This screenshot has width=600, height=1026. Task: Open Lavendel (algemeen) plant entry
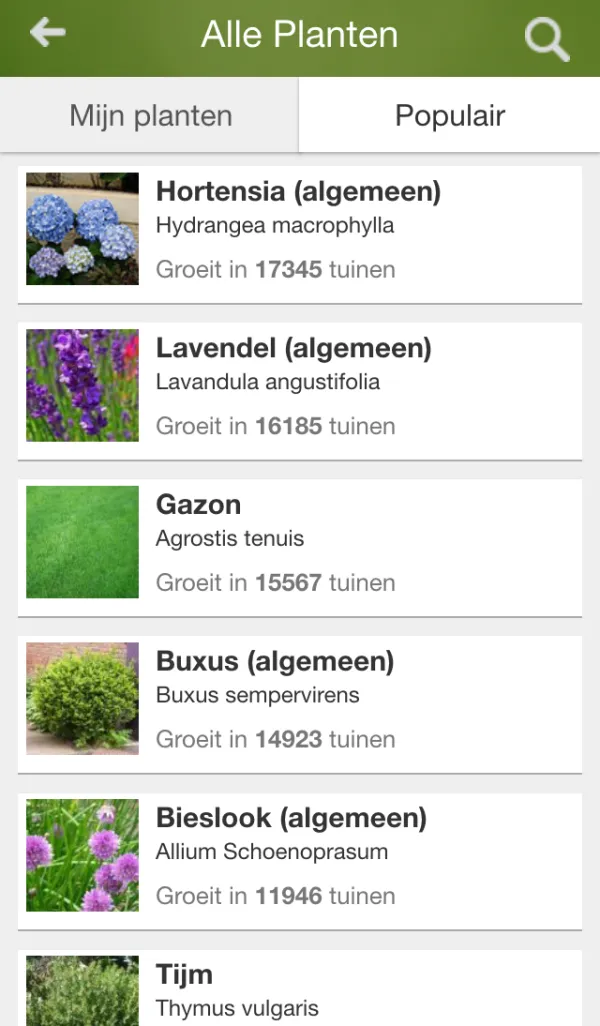point(300,391)
